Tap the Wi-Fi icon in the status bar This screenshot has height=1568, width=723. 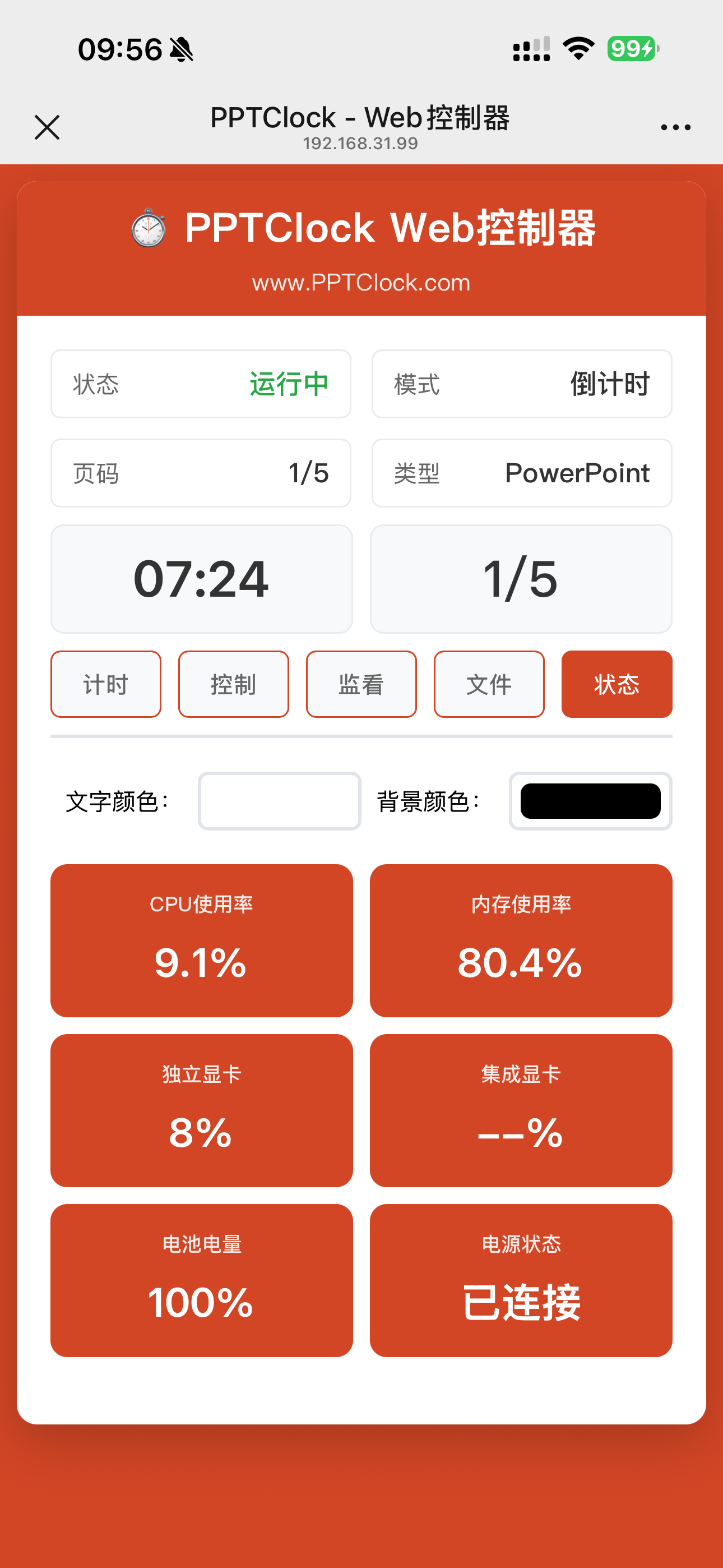(577, 50)
